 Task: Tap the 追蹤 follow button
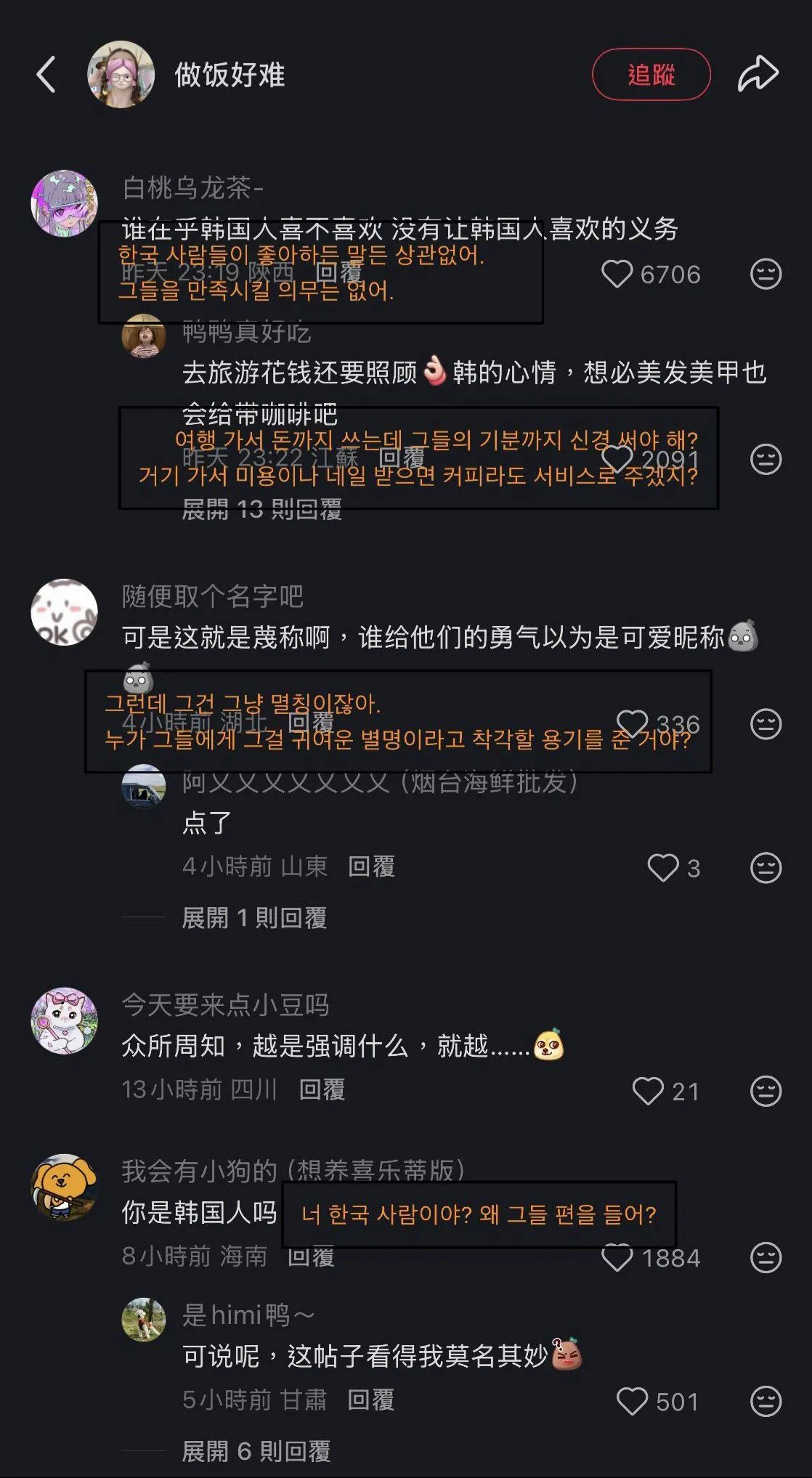point(651,74)
